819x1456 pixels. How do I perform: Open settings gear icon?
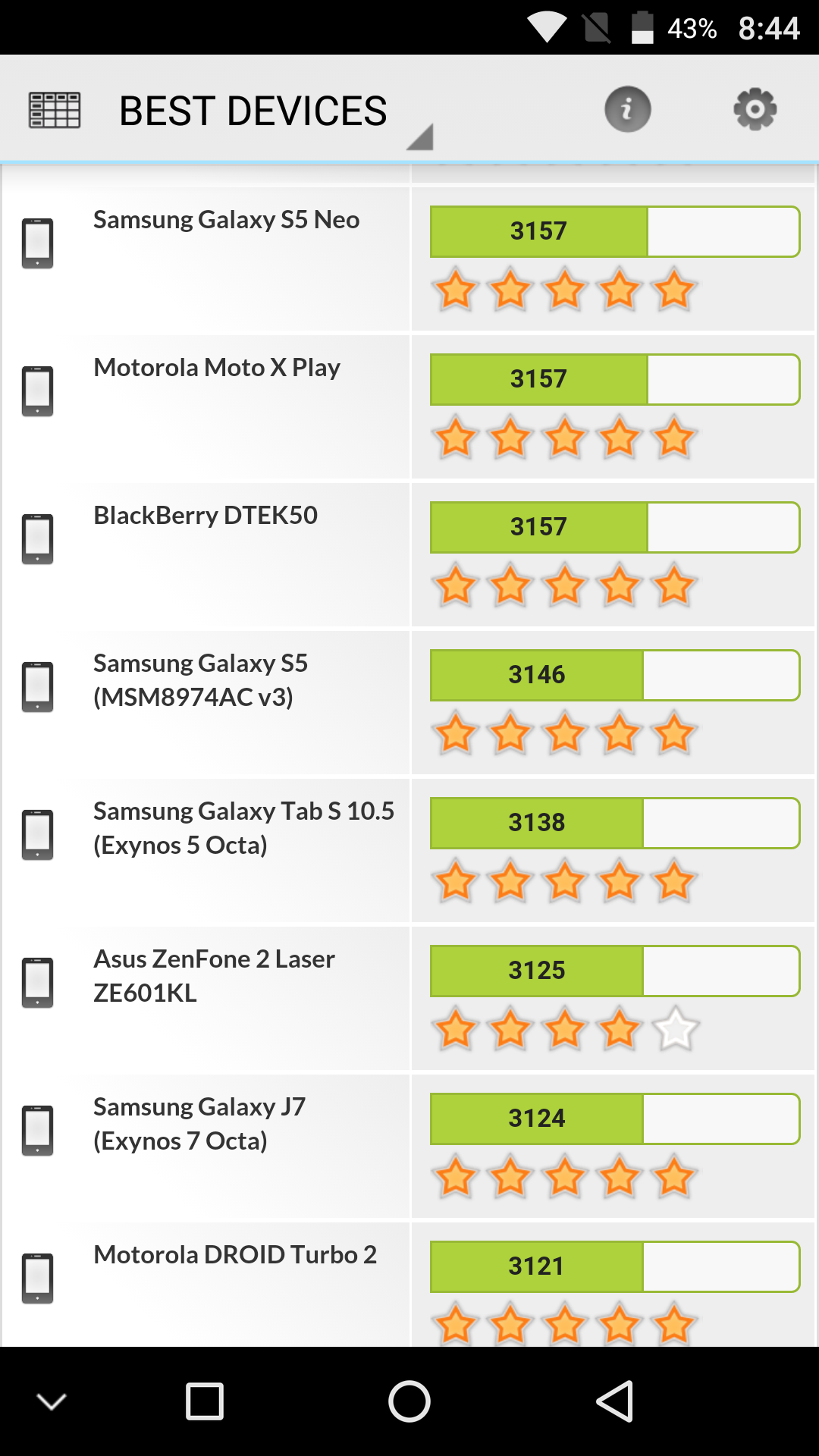pyautogui.click(x=755, y=109)
